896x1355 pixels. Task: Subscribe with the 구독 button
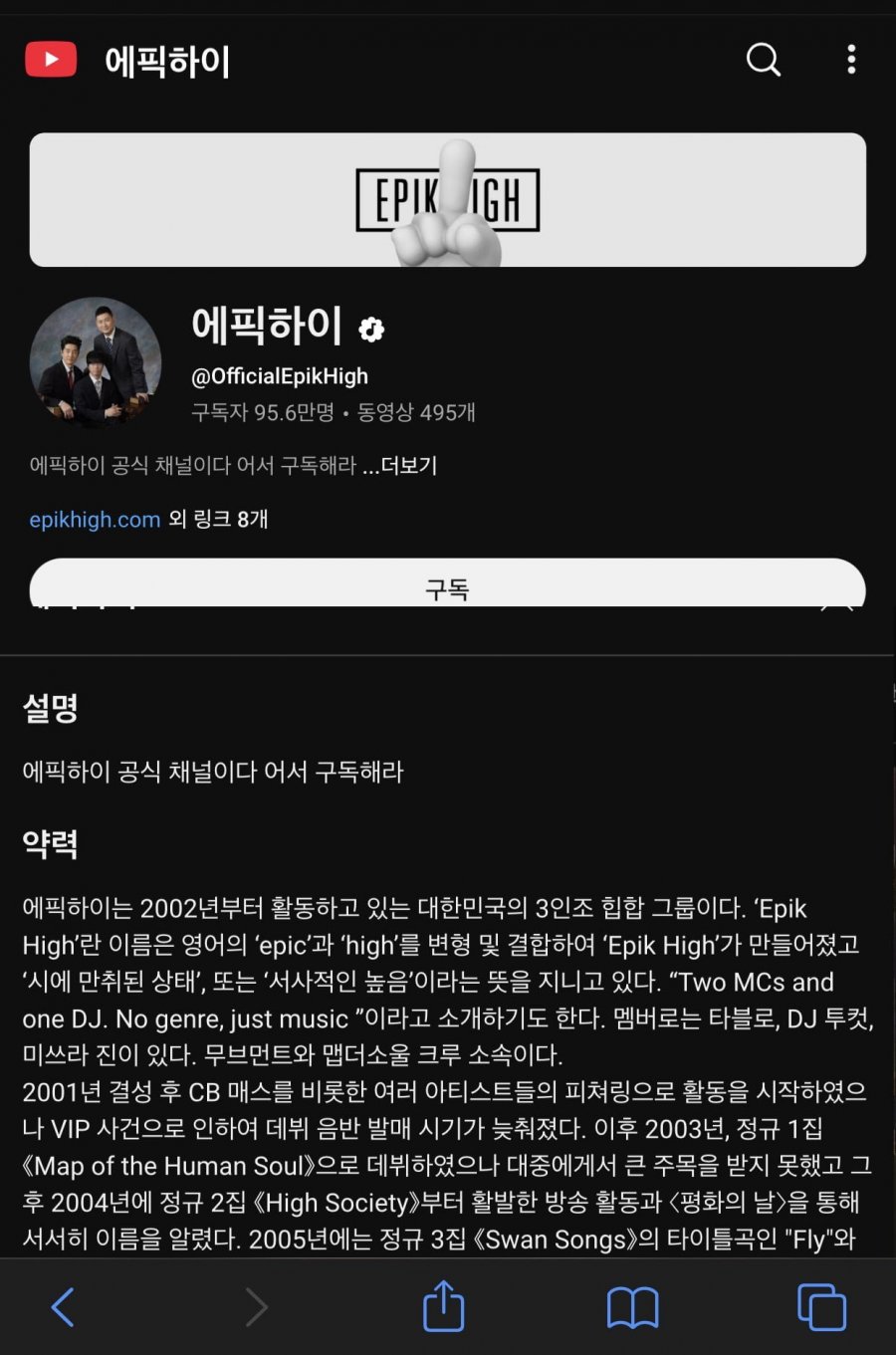pos(447,585)
